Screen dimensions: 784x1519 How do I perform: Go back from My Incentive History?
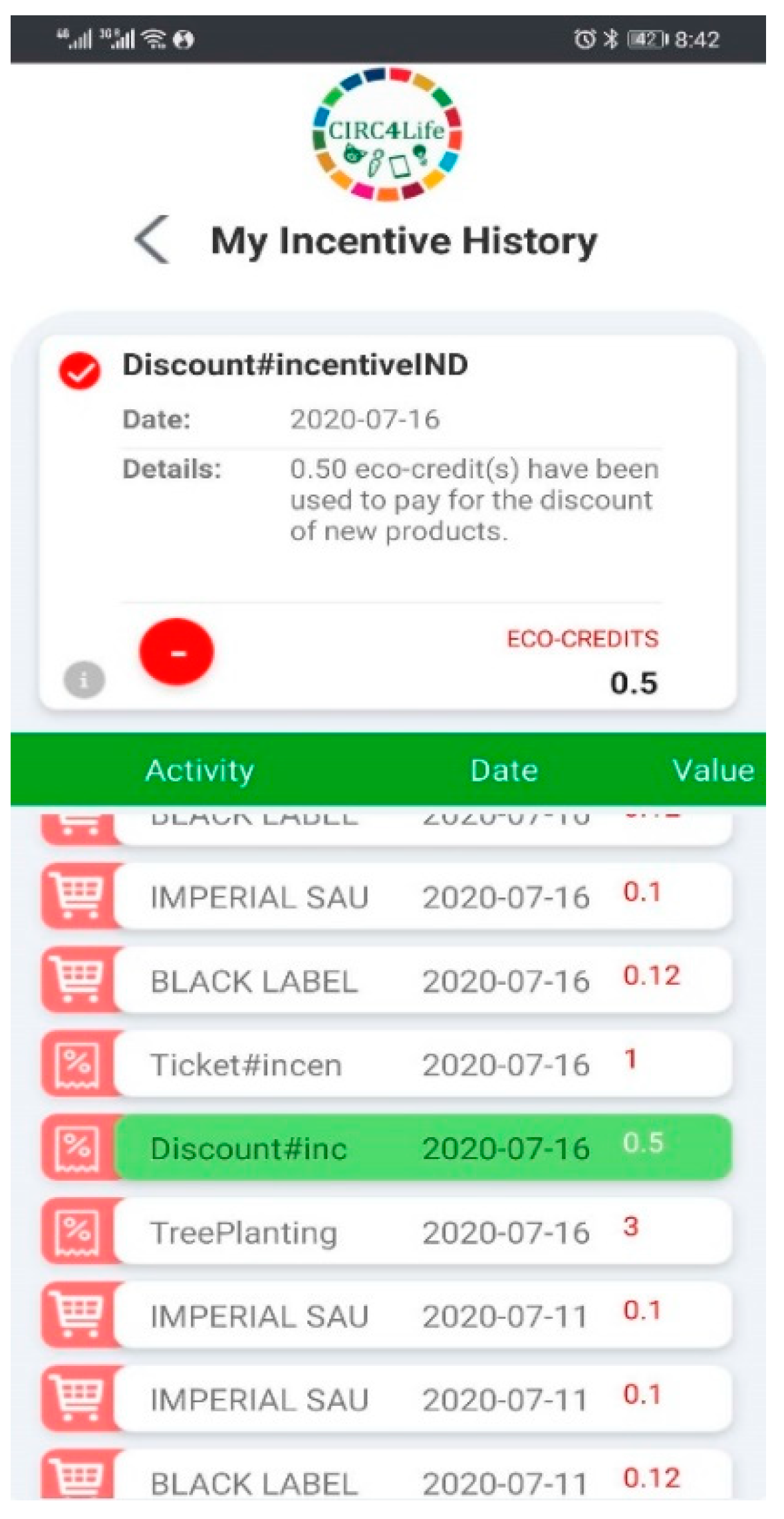coord(152,240)
